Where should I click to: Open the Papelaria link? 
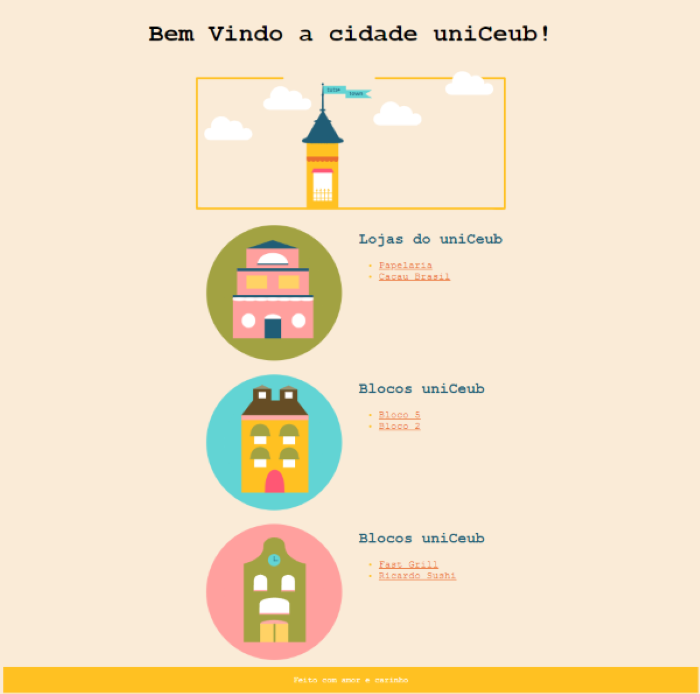405,265
